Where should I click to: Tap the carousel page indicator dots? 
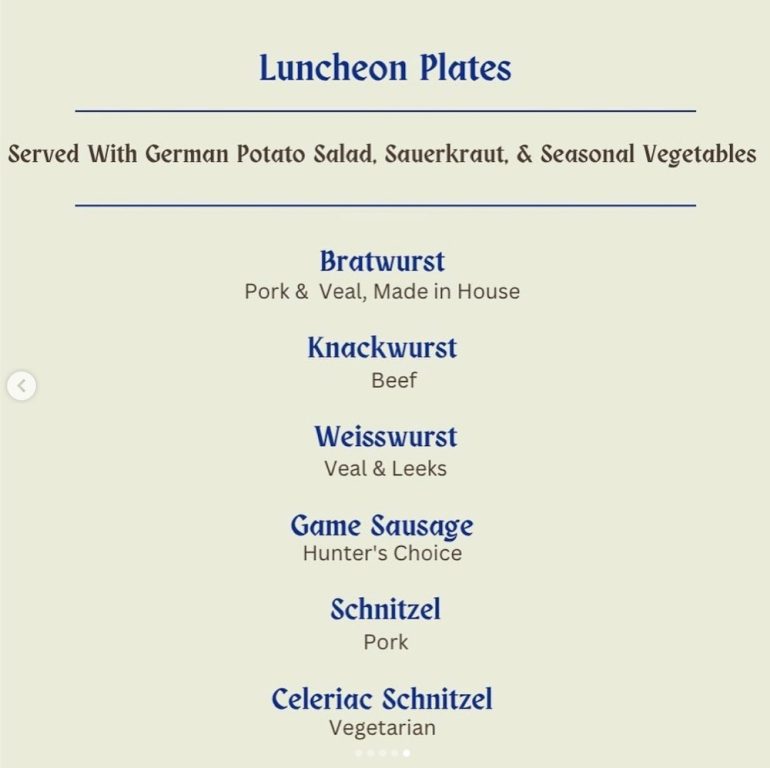(382, 753)
